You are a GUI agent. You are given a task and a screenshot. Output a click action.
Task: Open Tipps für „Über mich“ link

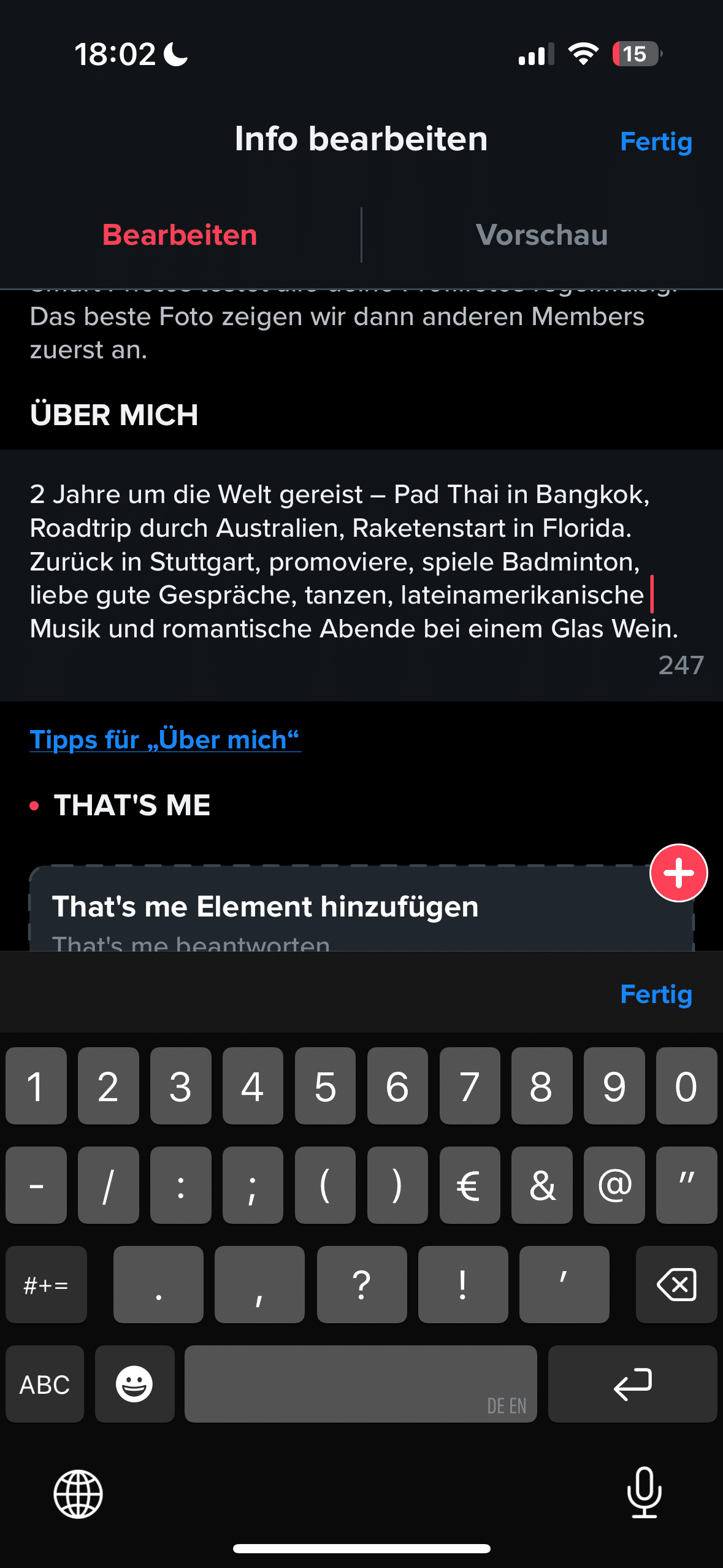click(164, 739)
